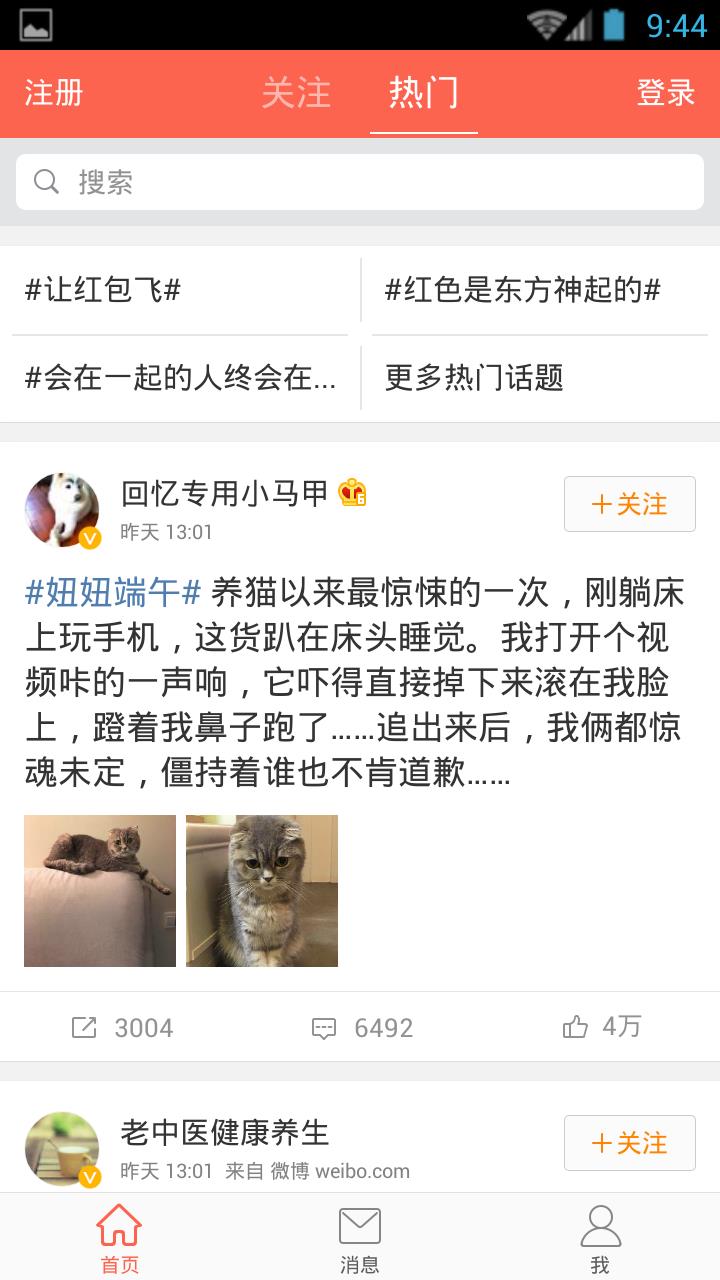Viewport: 720px width, 1280px height.
Task: Open 回忆专用小马甲's avatar
Action: pos(62,510)
